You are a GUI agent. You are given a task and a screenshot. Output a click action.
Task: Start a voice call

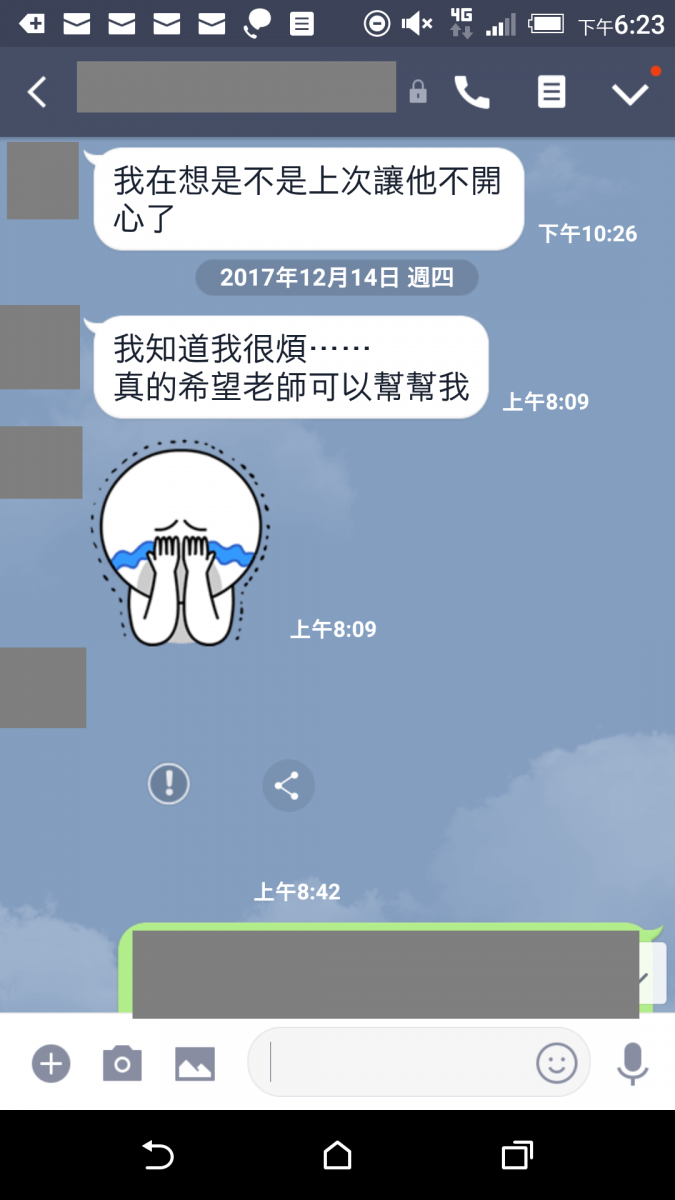472,92
